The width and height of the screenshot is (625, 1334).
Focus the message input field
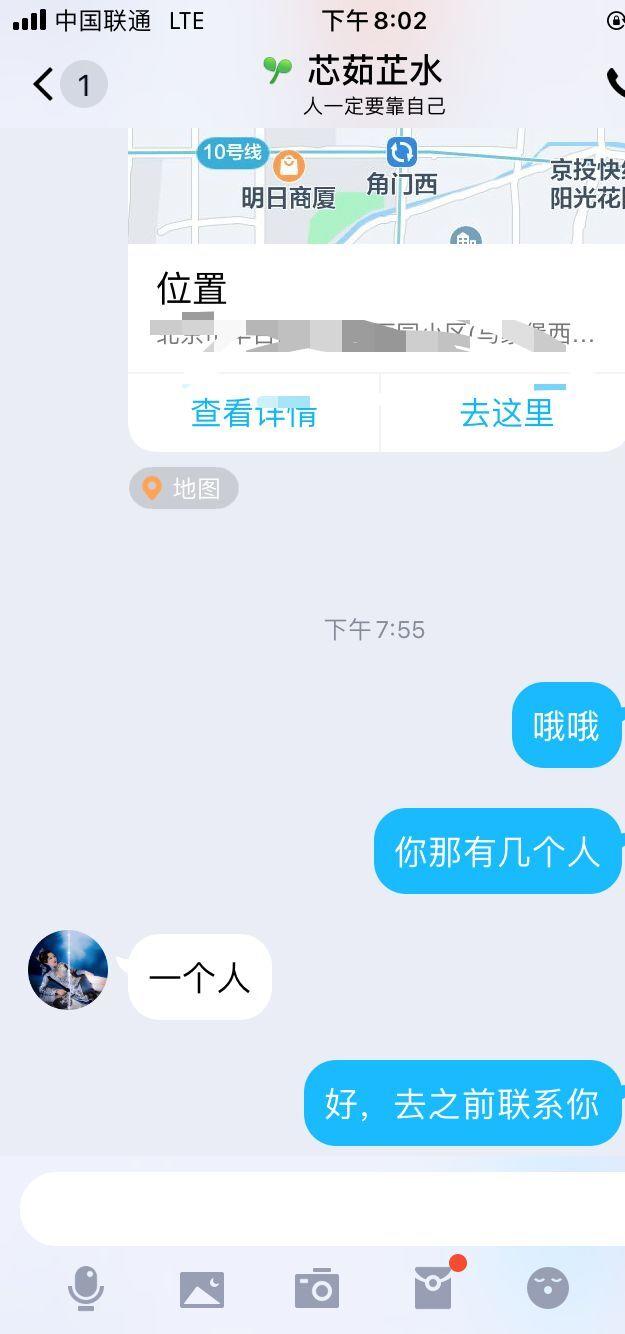[x=320, y=1209]
